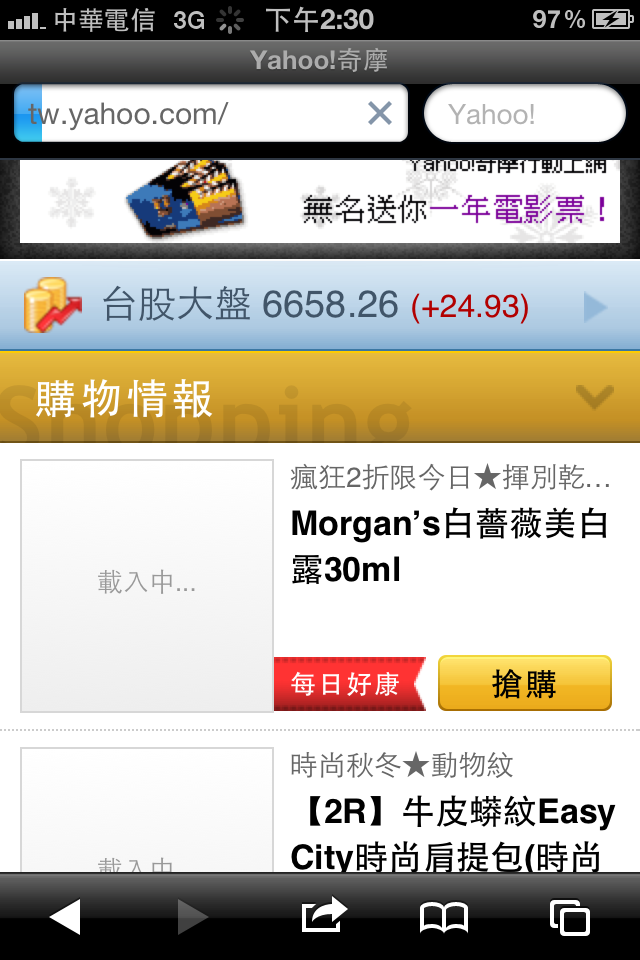Open the 台股大盤 stock index row

pos(320,306)
